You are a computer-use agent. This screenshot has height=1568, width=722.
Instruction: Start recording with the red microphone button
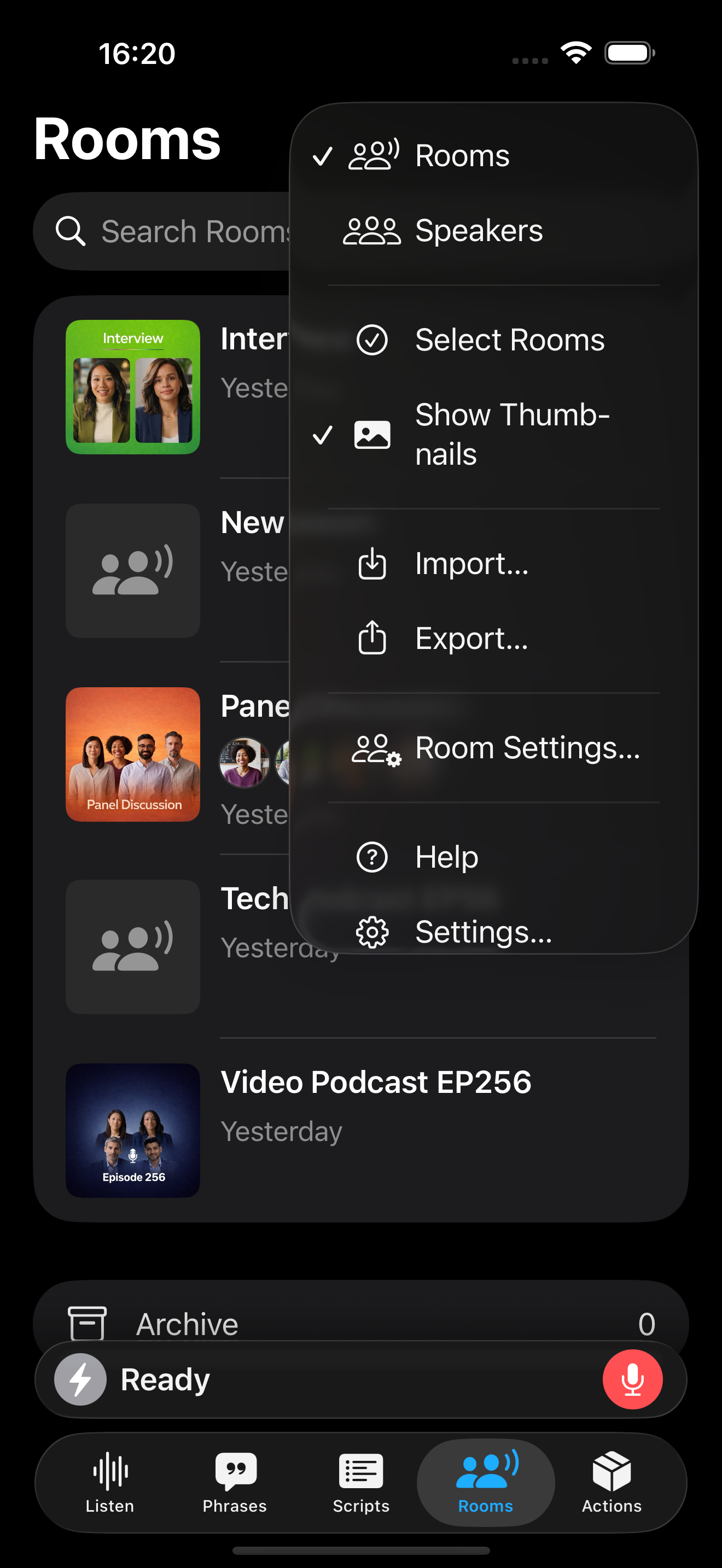tap(632, 1379)
